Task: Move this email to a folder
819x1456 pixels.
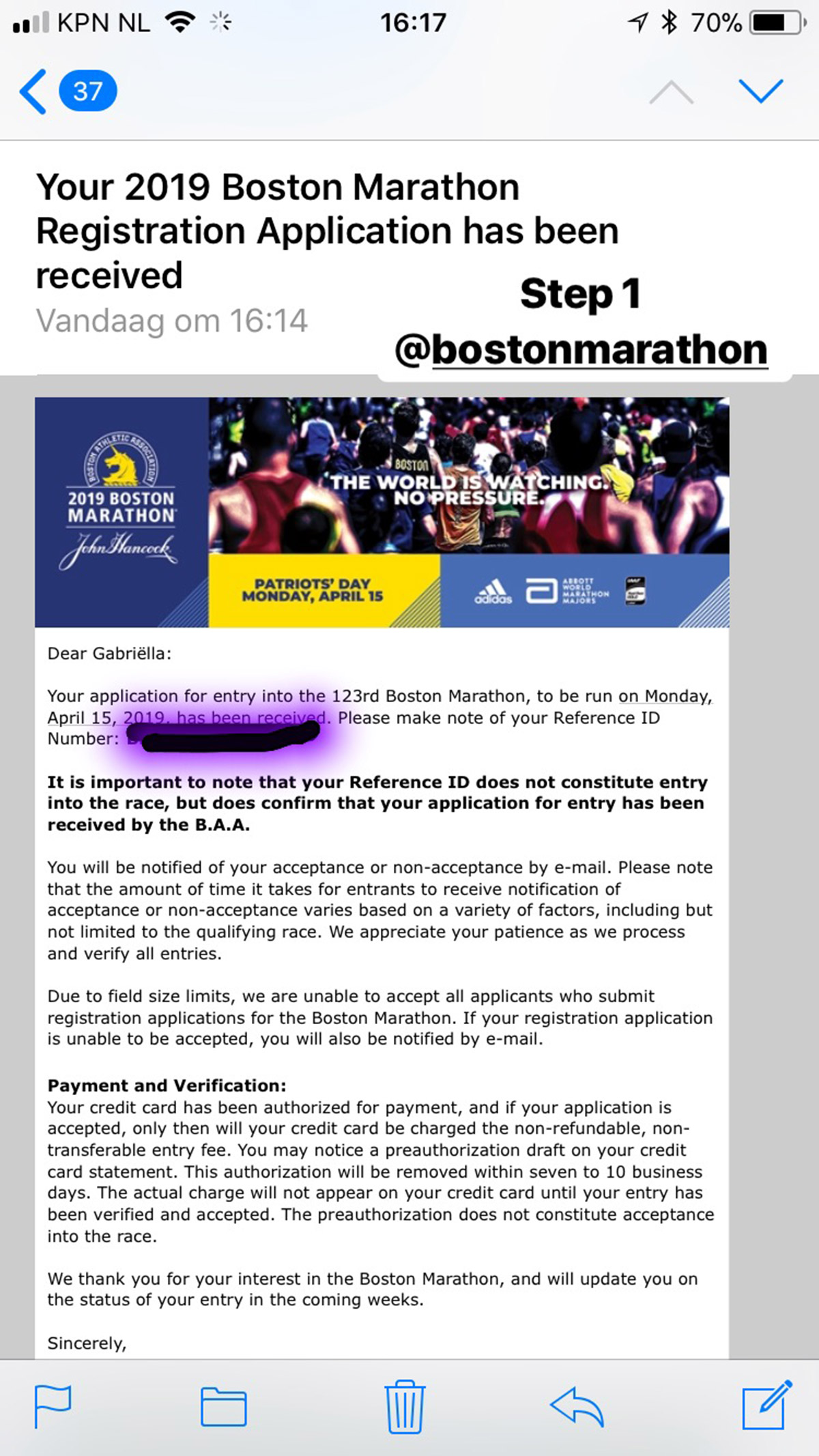Action: [223, 1407]
